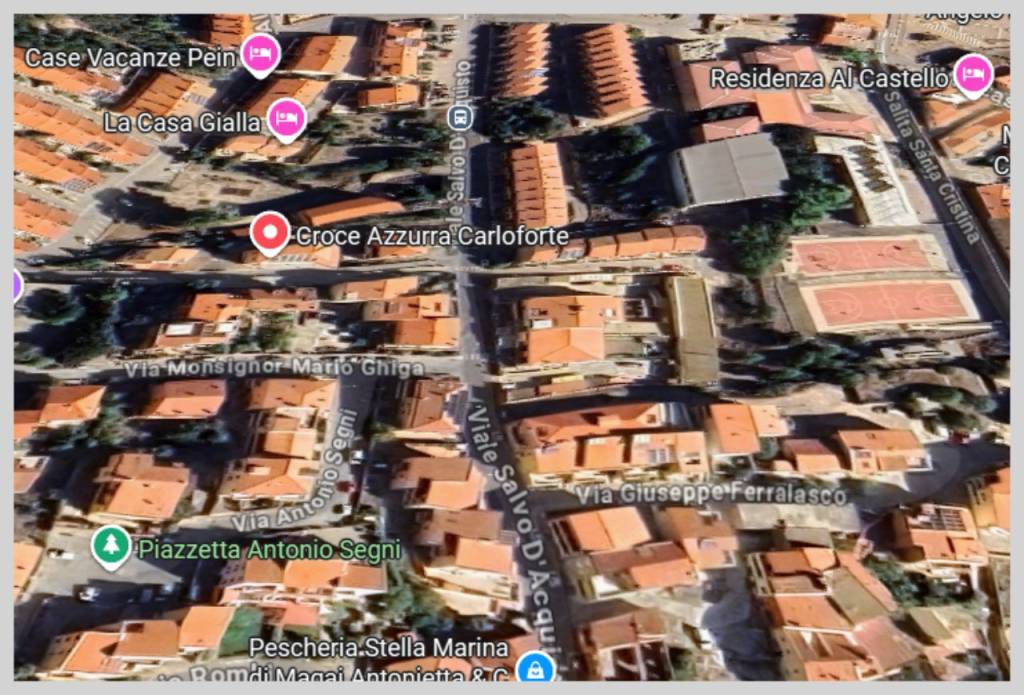The width and height of the screenshot is (1024, 695).
Task: Select the Piazzetta Antonio Segni park marker
Action: click(110, 547)
